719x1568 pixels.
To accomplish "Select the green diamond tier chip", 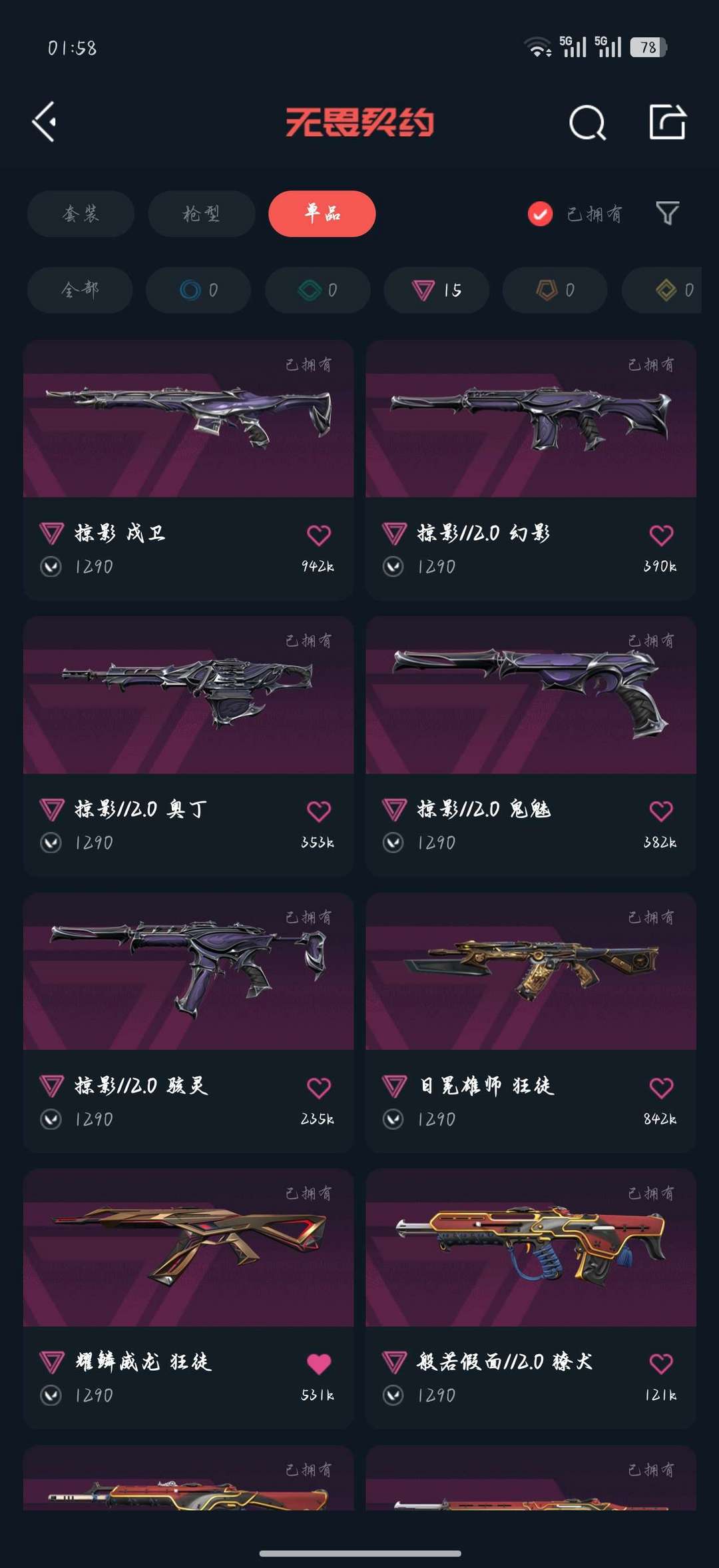I will 318,290.
